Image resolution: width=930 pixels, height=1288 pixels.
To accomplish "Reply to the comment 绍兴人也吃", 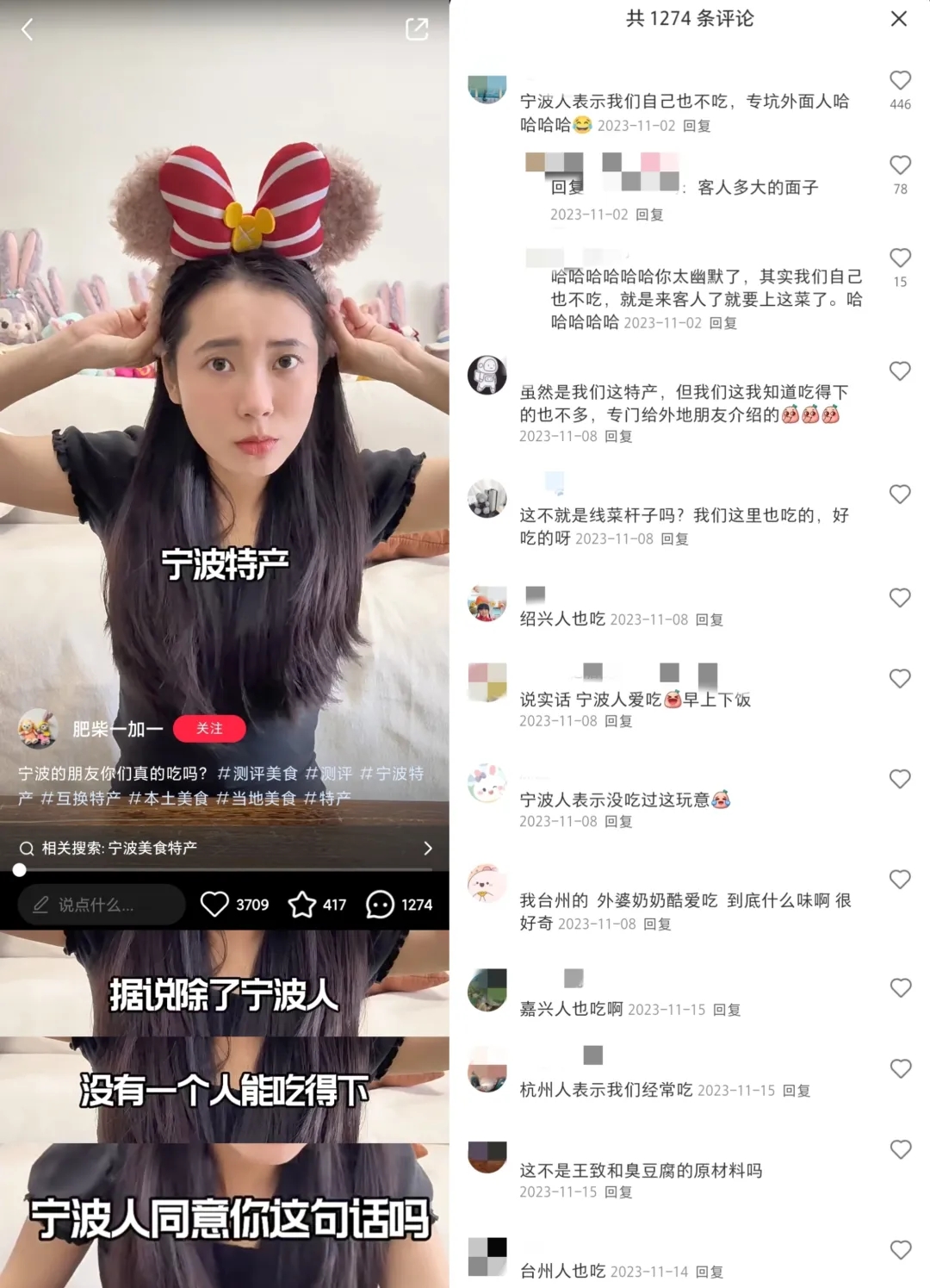I will click(x=709, y=619).
